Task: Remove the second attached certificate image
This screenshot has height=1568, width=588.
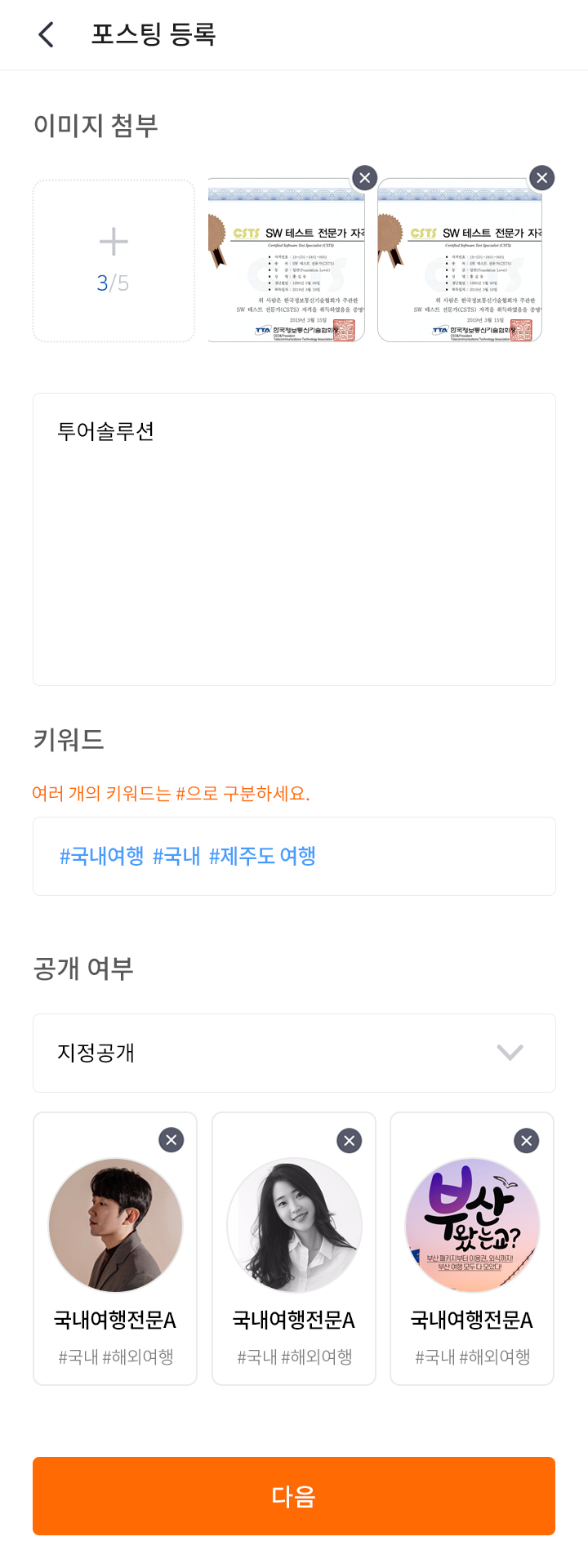Action: point(541,178)
